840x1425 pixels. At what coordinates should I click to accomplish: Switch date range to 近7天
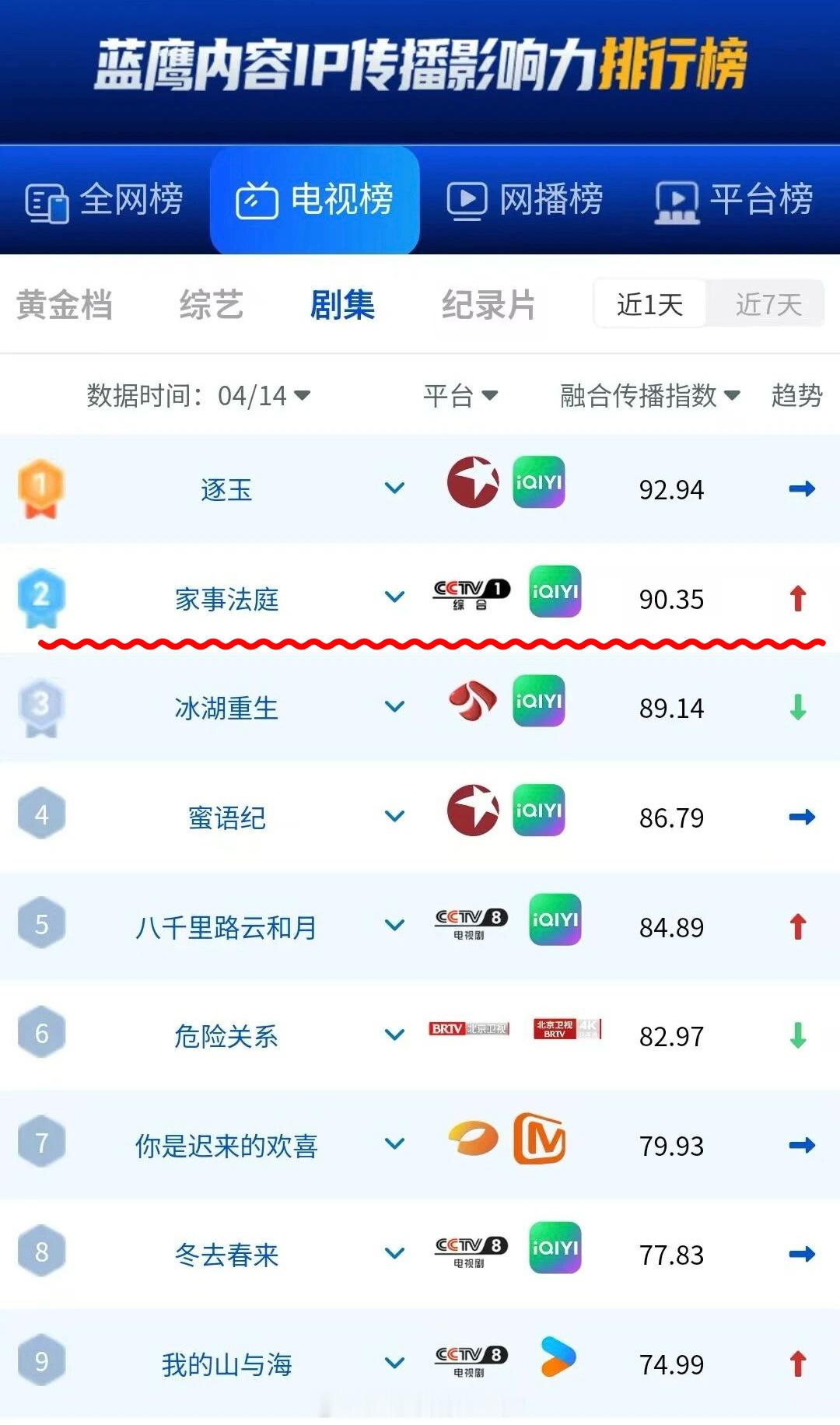tap(768, 305)
